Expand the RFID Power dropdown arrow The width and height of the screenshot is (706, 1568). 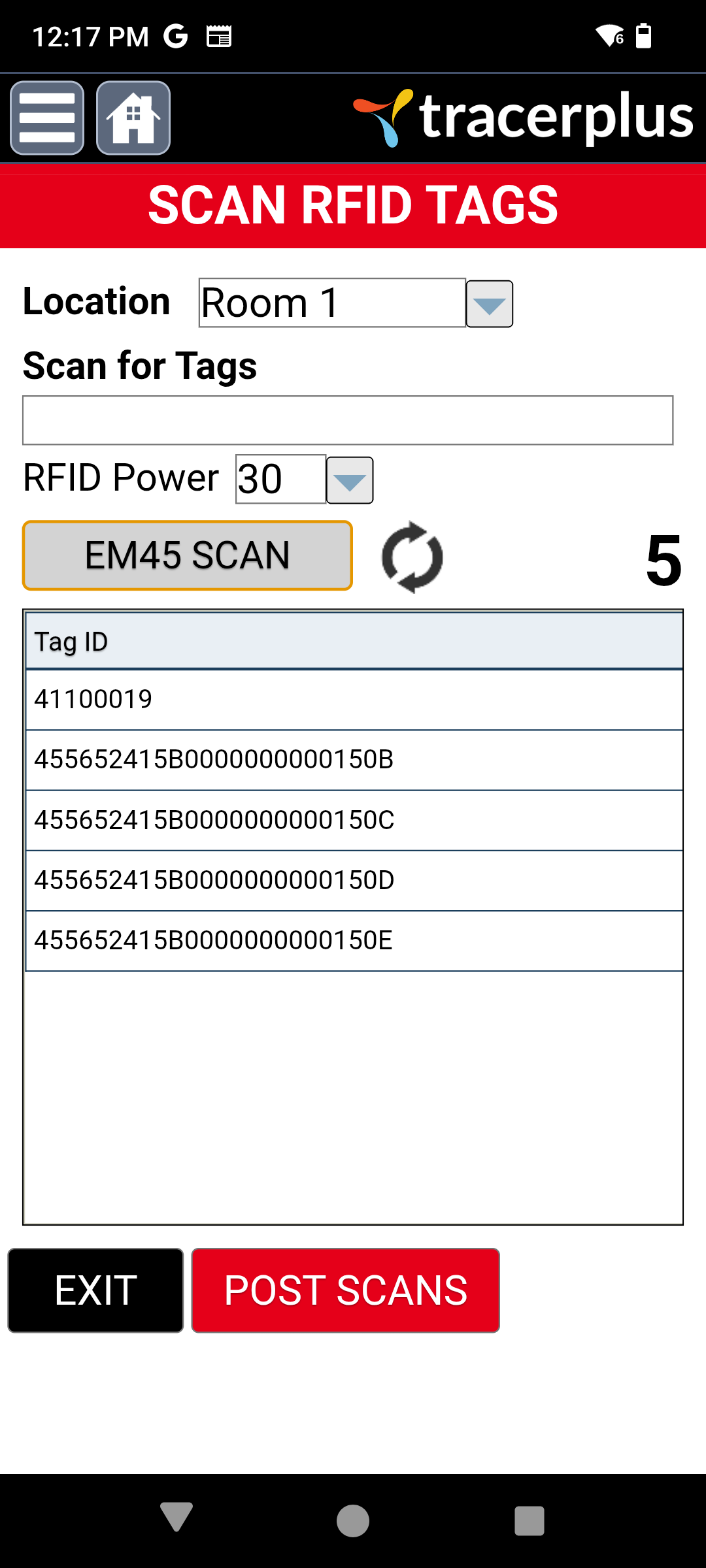[x=350, y=480]
